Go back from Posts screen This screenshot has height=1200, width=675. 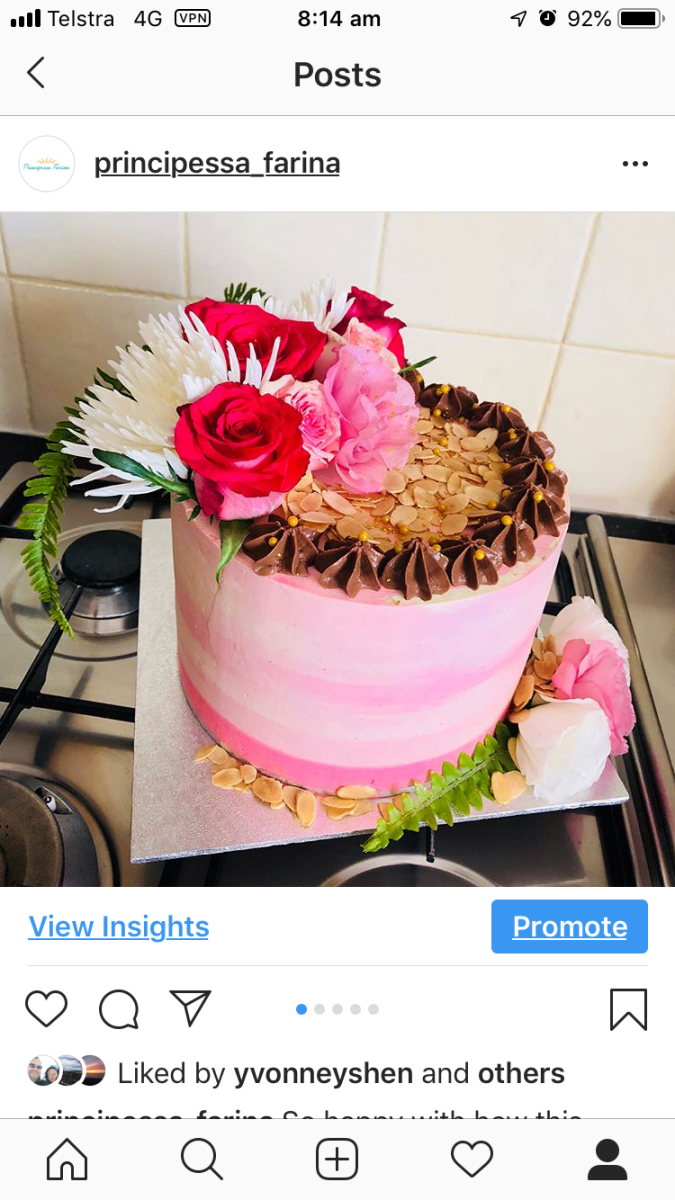click(36, 73)
